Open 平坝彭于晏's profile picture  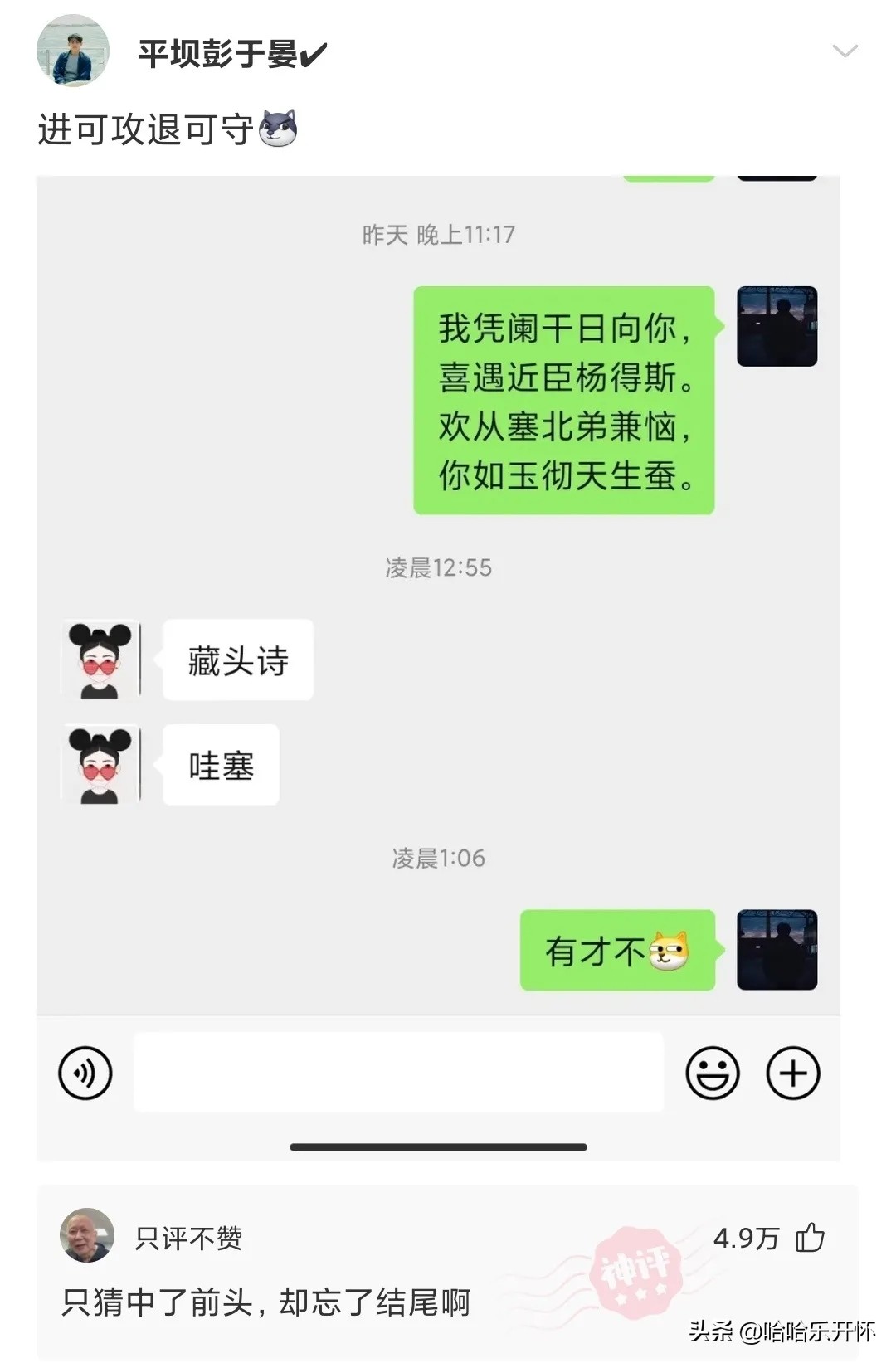(x=73, y=51)
